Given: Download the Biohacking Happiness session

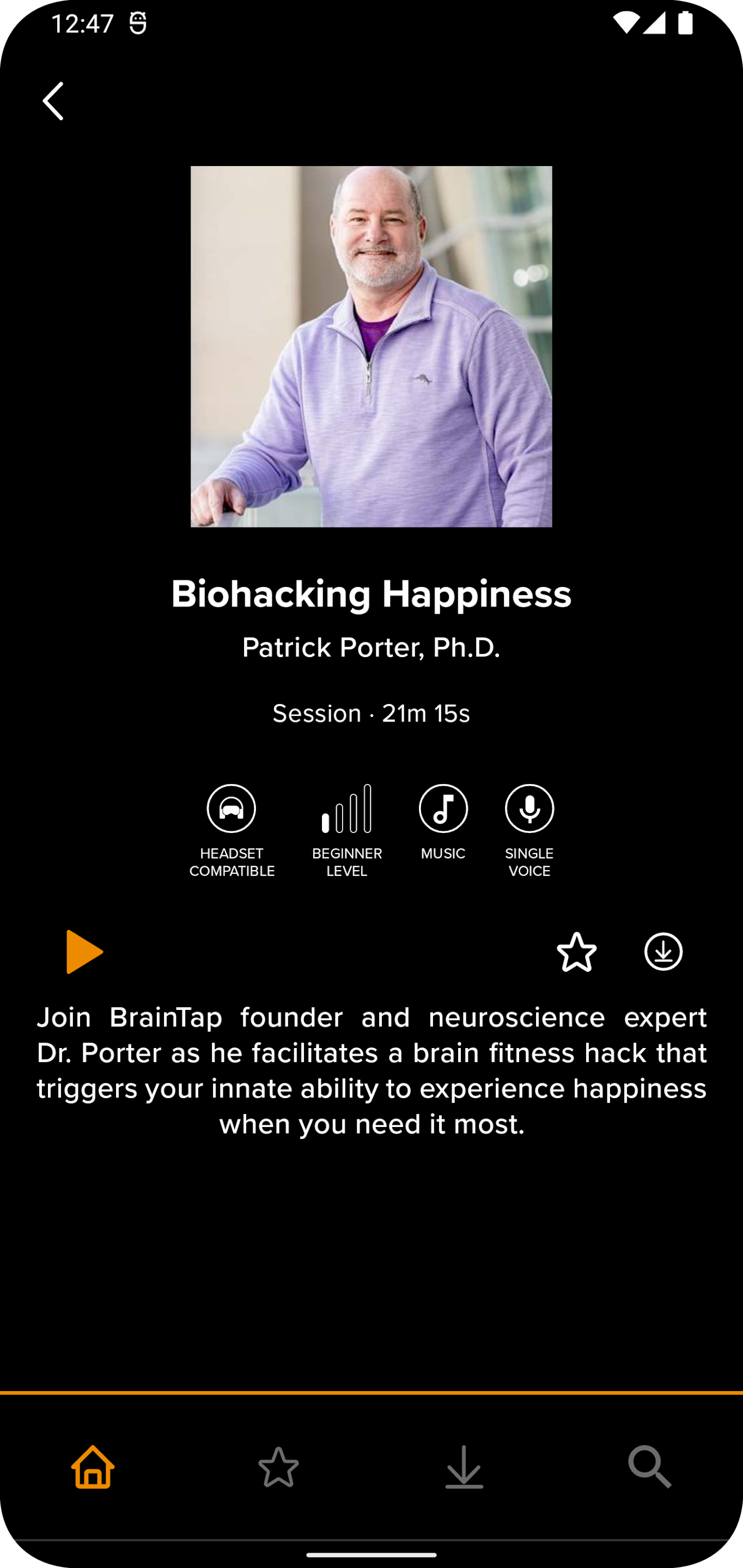Looking at the screenshot, I should [x=663, y=952].
